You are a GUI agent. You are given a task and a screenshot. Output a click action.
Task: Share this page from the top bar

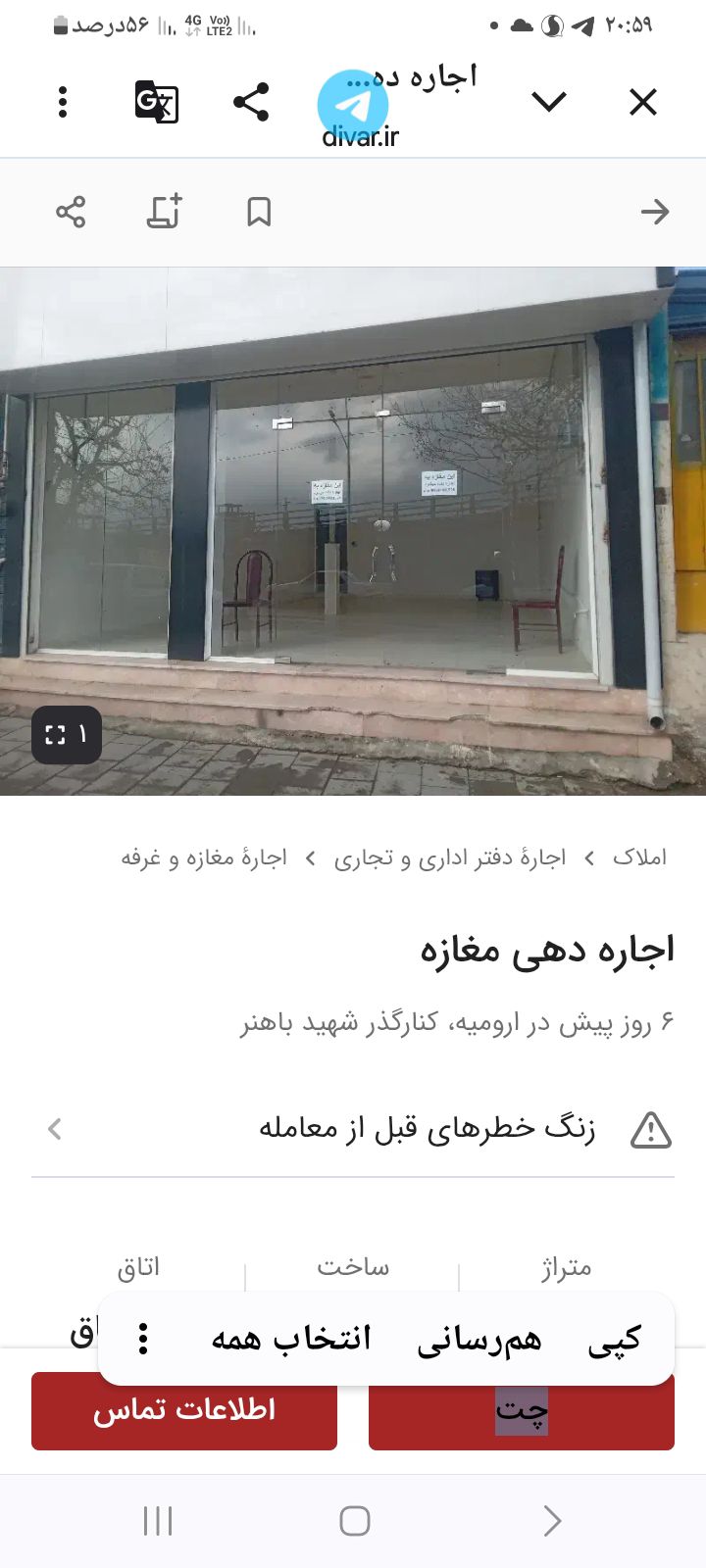pyautogui.click(x=251, y=102)
